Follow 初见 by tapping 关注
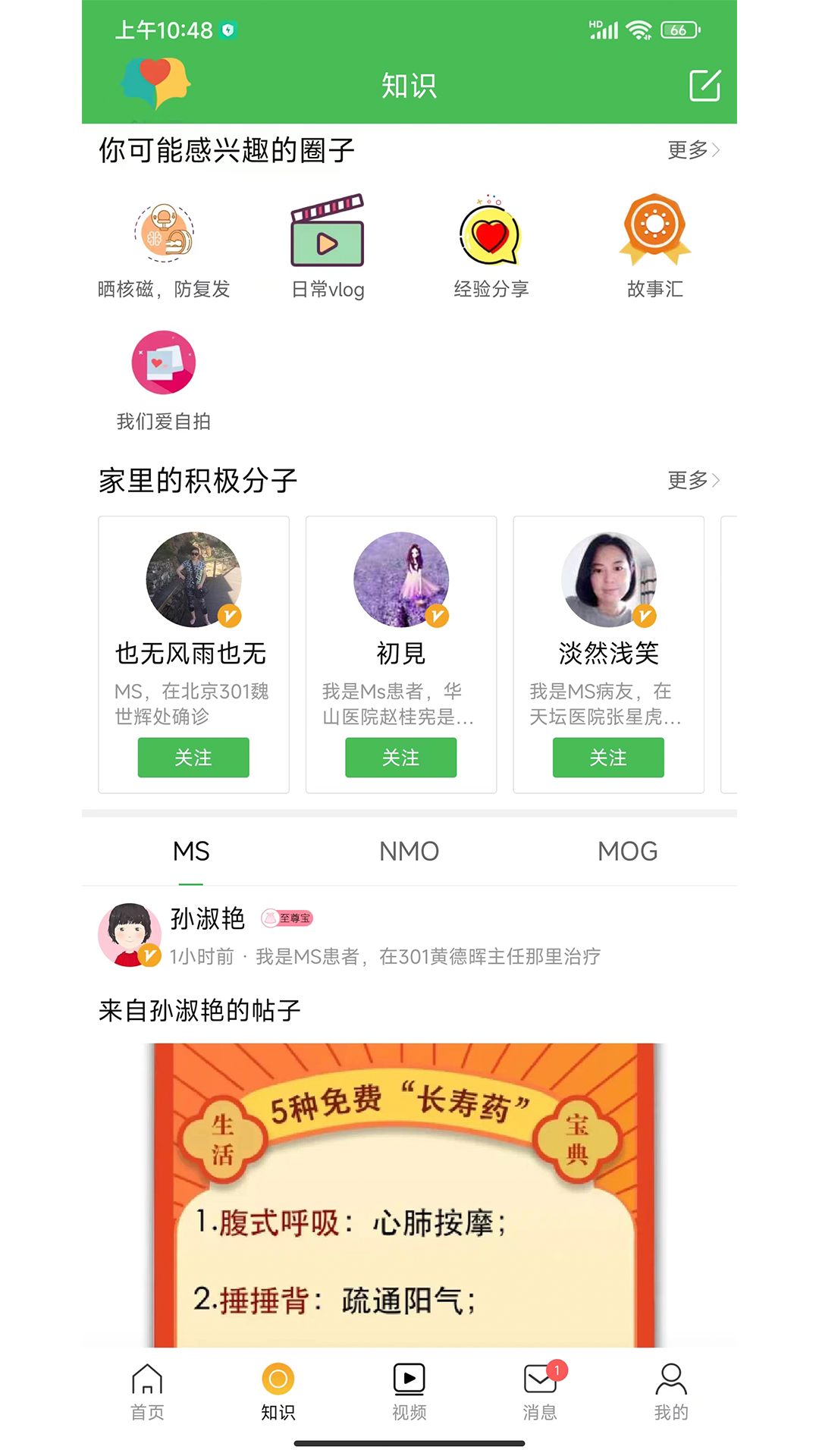The image size is (819, 1456). point(401,758)
